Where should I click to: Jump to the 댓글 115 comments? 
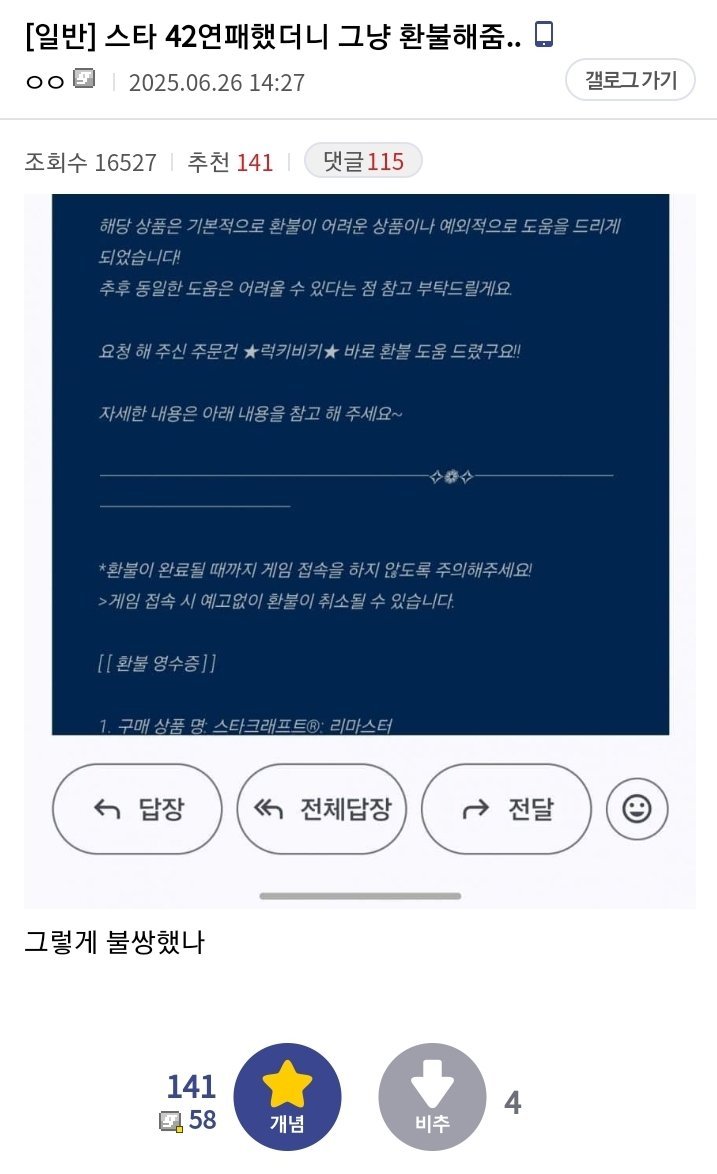362,161
